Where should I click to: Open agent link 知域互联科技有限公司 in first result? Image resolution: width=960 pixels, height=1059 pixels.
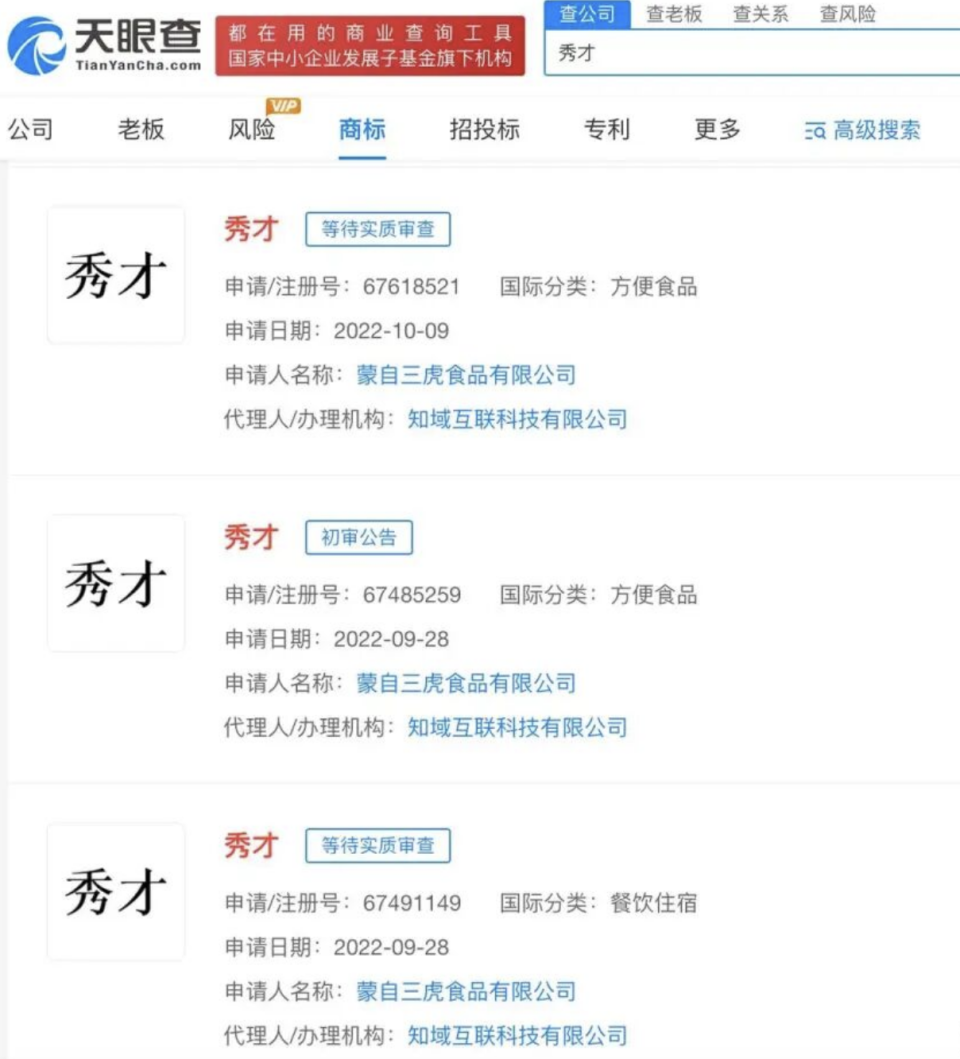tap(517, 419)
